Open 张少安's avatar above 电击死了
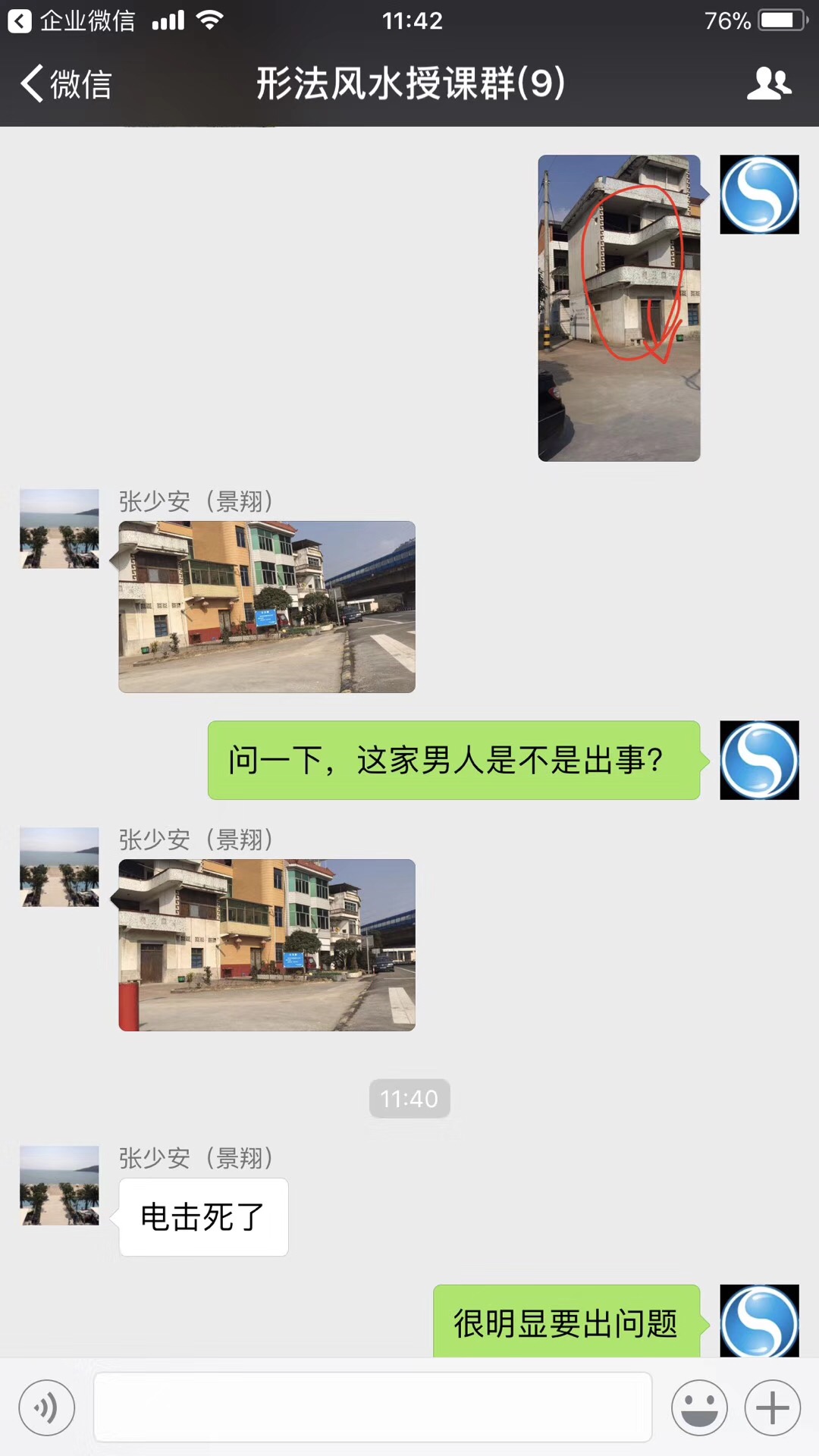Image resolution: width=819 pixels, height=1456 pixels. (x=59, y=1185)
